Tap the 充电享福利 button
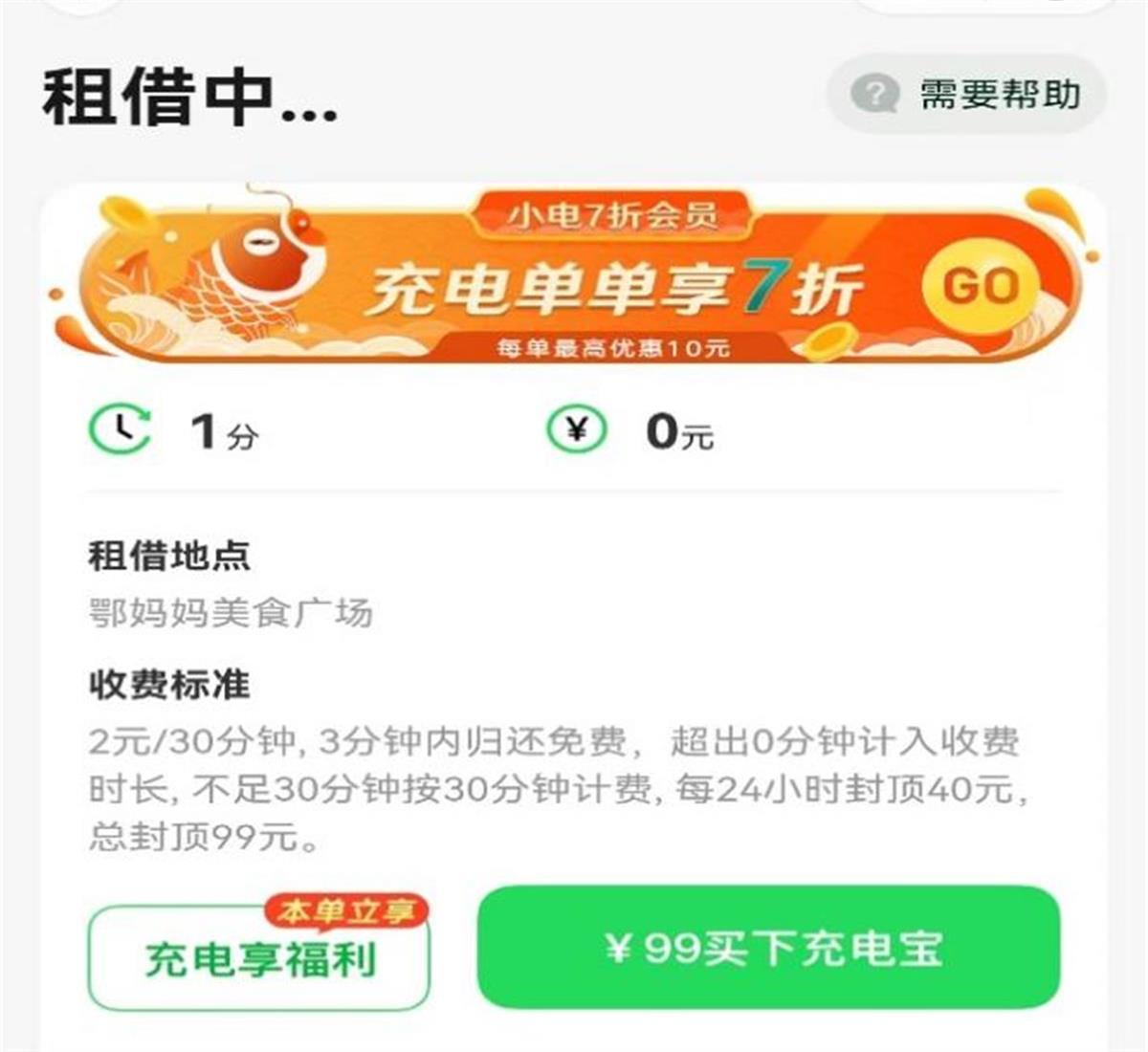The height and width of the screenshot is (1052, 1148). pos(258,959)
